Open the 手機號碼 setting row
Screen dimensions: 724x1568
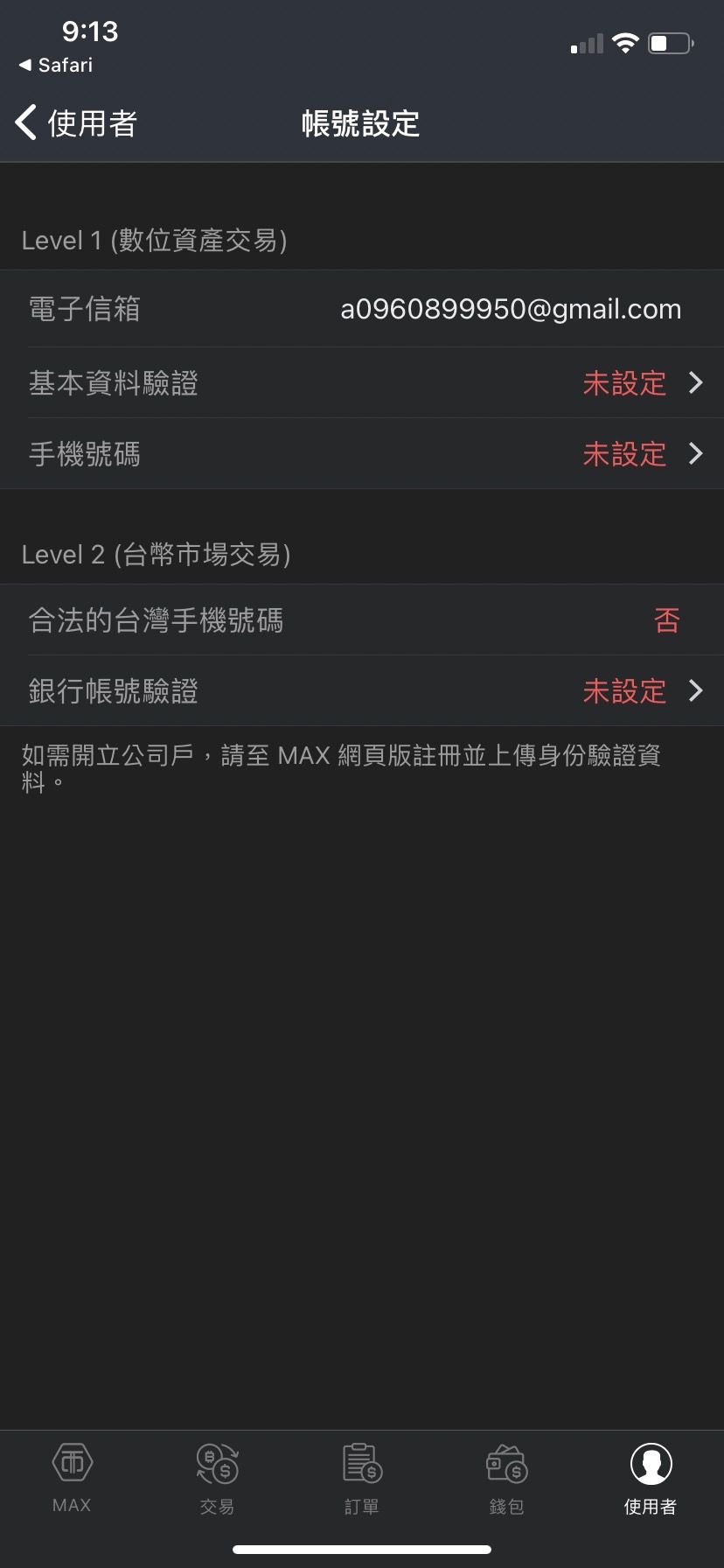(x=362, y=453)
